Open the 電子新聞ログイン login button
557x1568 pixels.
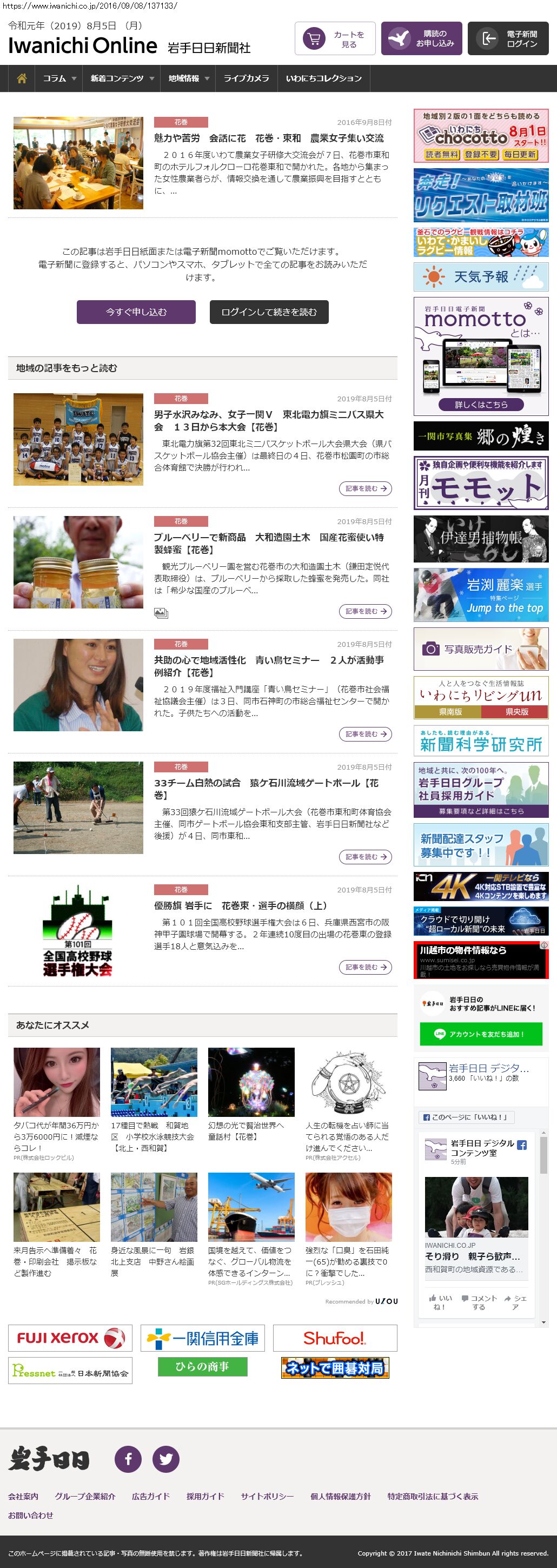click(x=508, y=39)
